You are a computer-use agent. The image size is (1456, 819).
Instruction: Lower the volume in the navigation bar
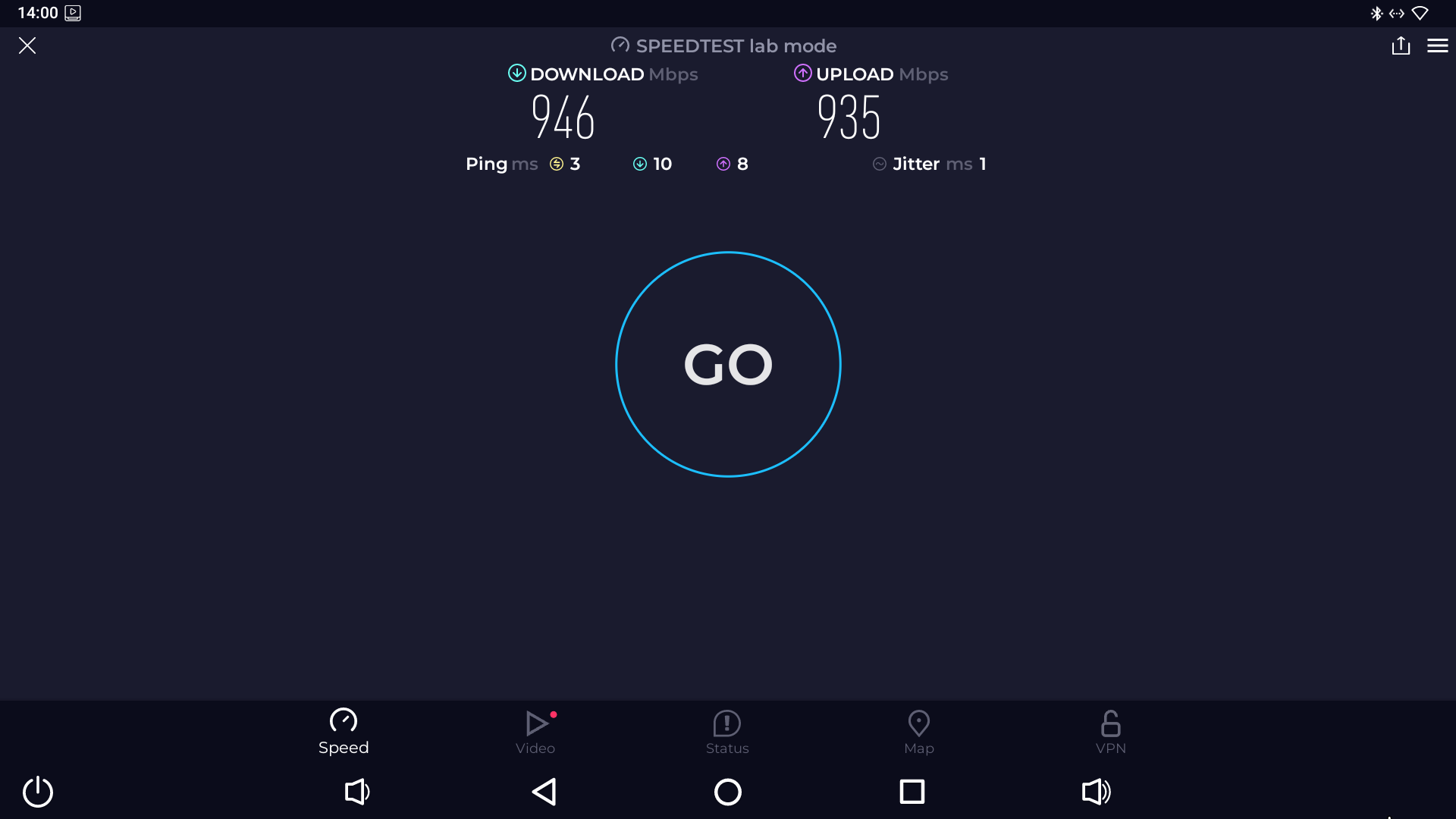point(356,792)
